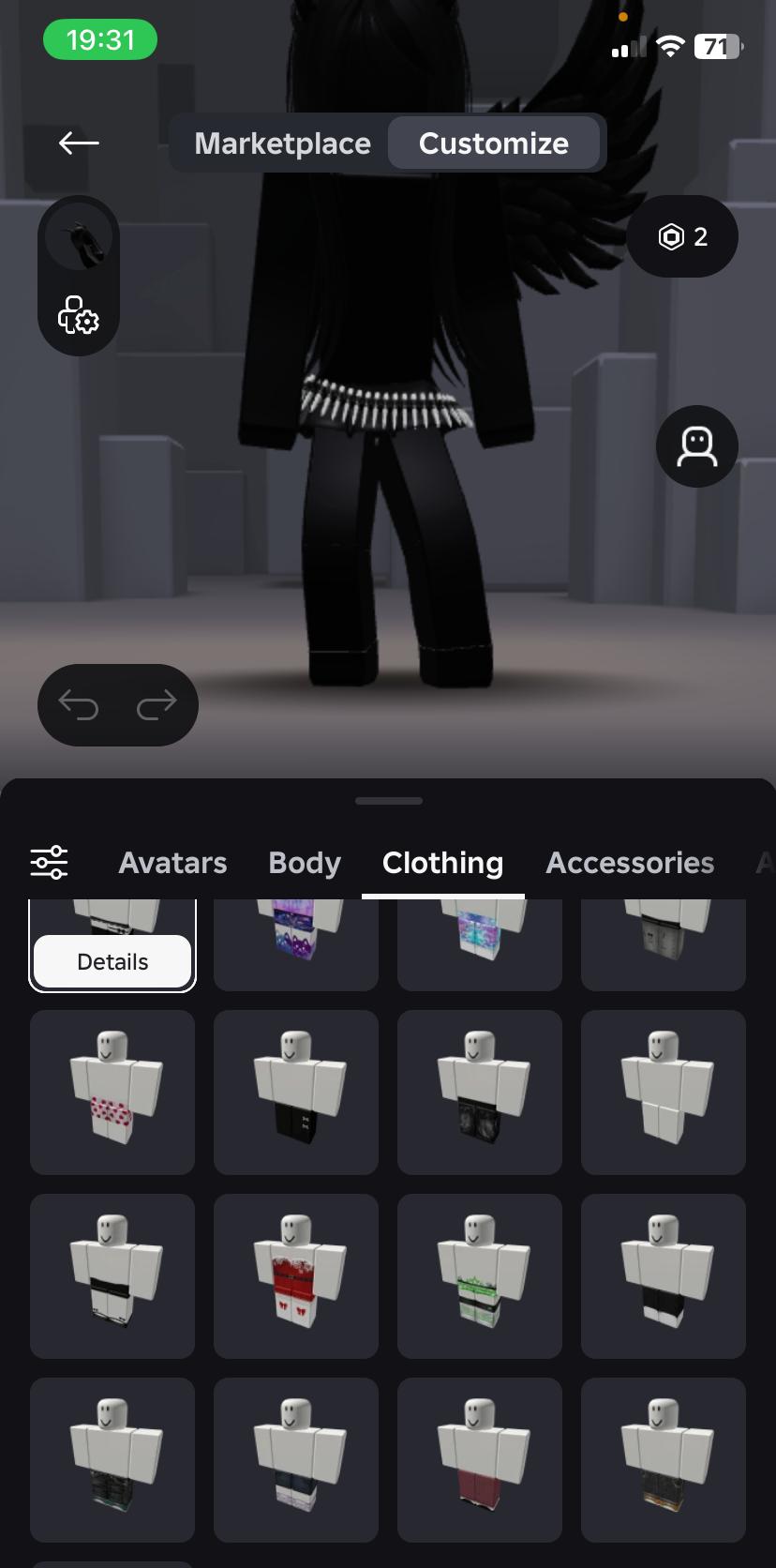
Task: Tap the avatar thumbnail at top left
Action: [79, 236]
